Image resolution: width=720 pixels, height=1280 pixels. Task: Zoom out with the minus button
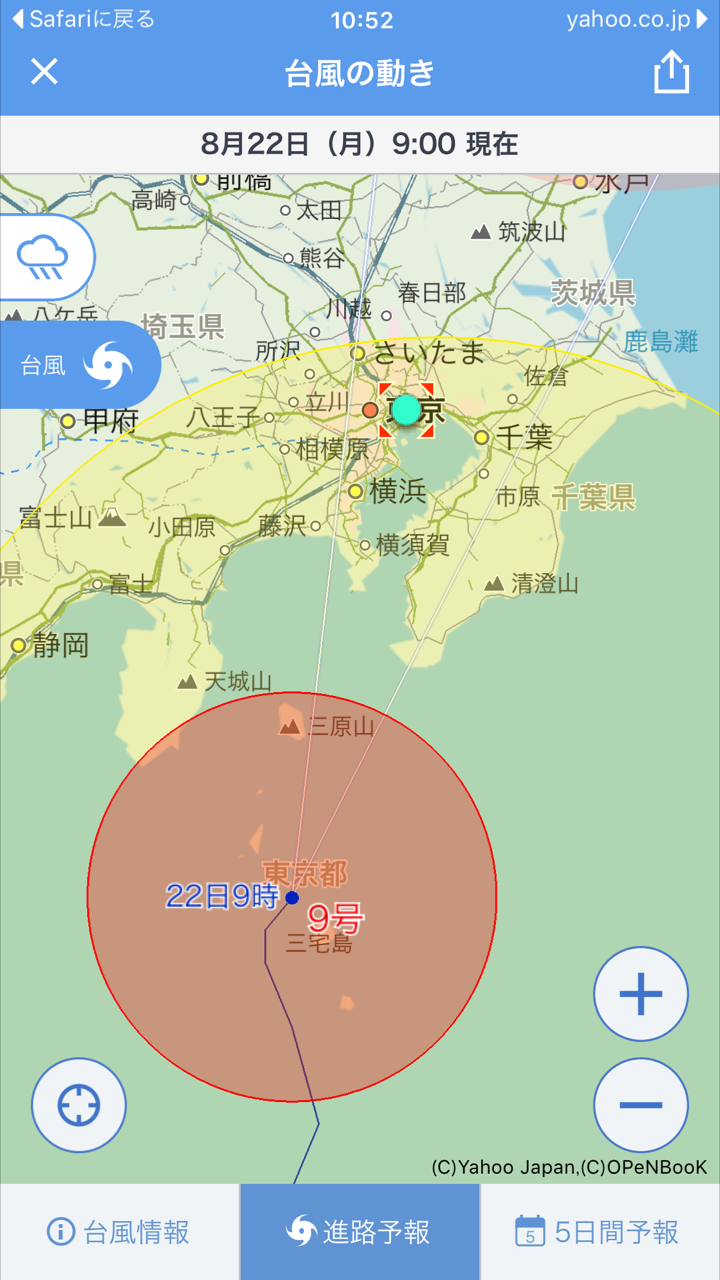tap(641, 1105)
